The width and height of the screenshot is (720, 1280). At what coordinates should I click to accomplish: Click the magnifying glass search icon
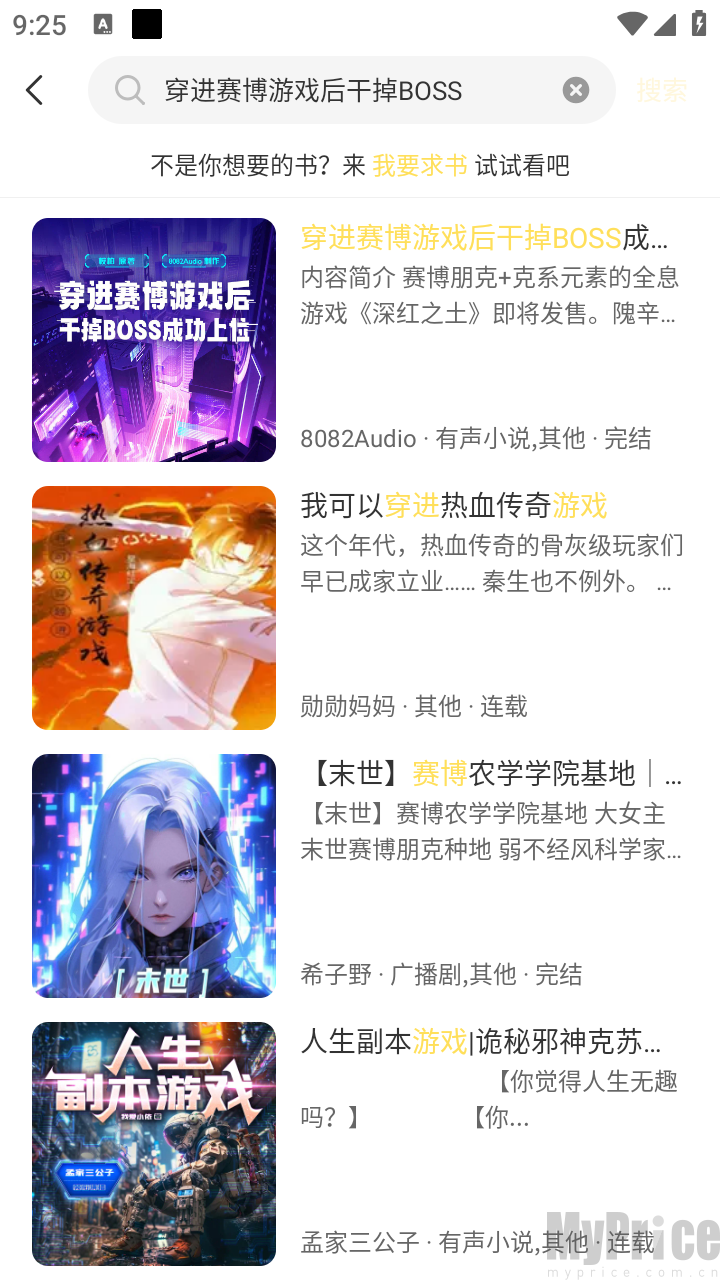pyautogui.click(x=128, y=90)
